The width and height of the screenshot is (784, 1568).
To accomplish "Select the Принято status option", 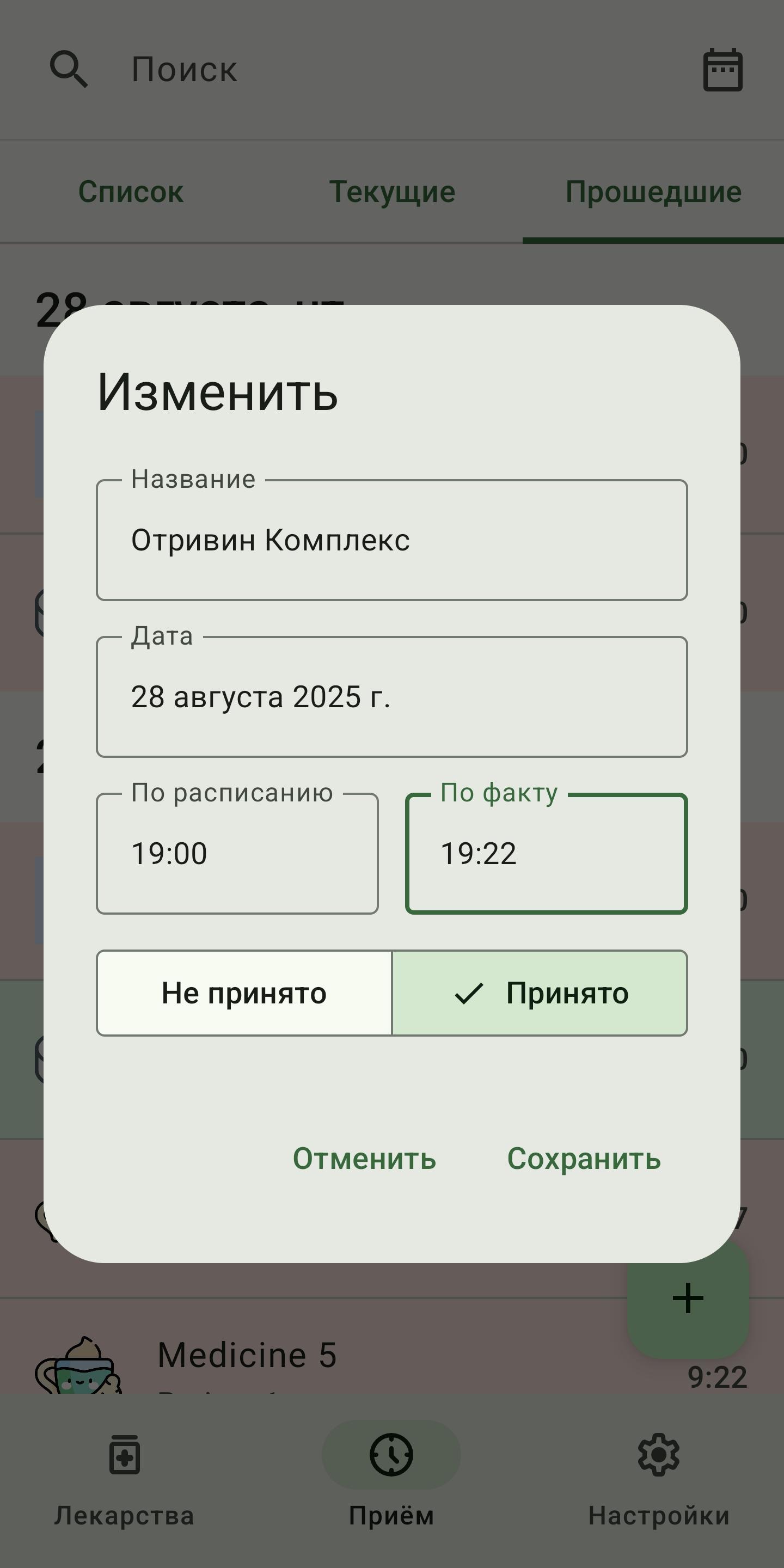I will pos(540,994).
